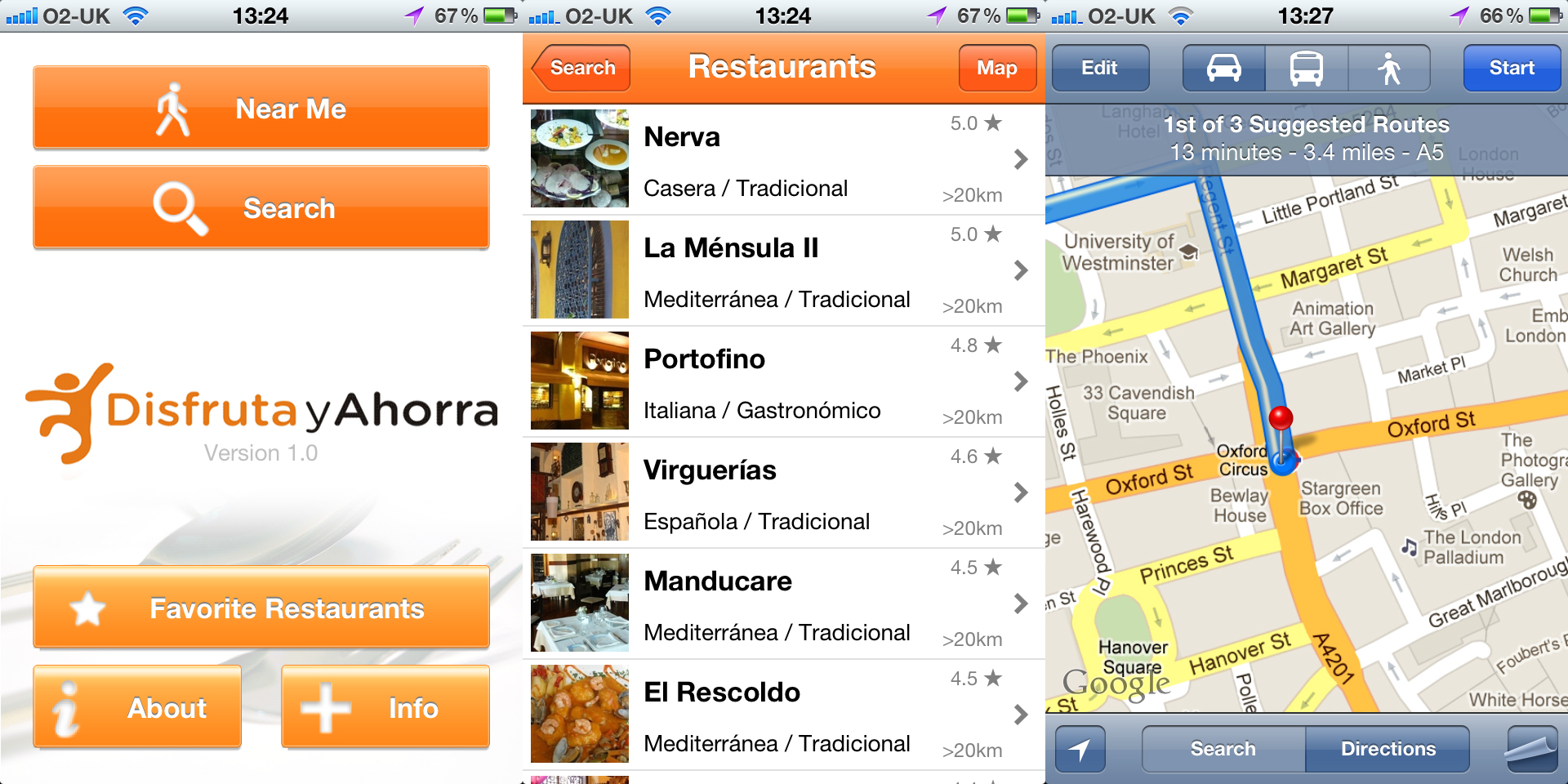Switch to walking directions mode
Screen dimensions: 1568x784
point(1389,68)
